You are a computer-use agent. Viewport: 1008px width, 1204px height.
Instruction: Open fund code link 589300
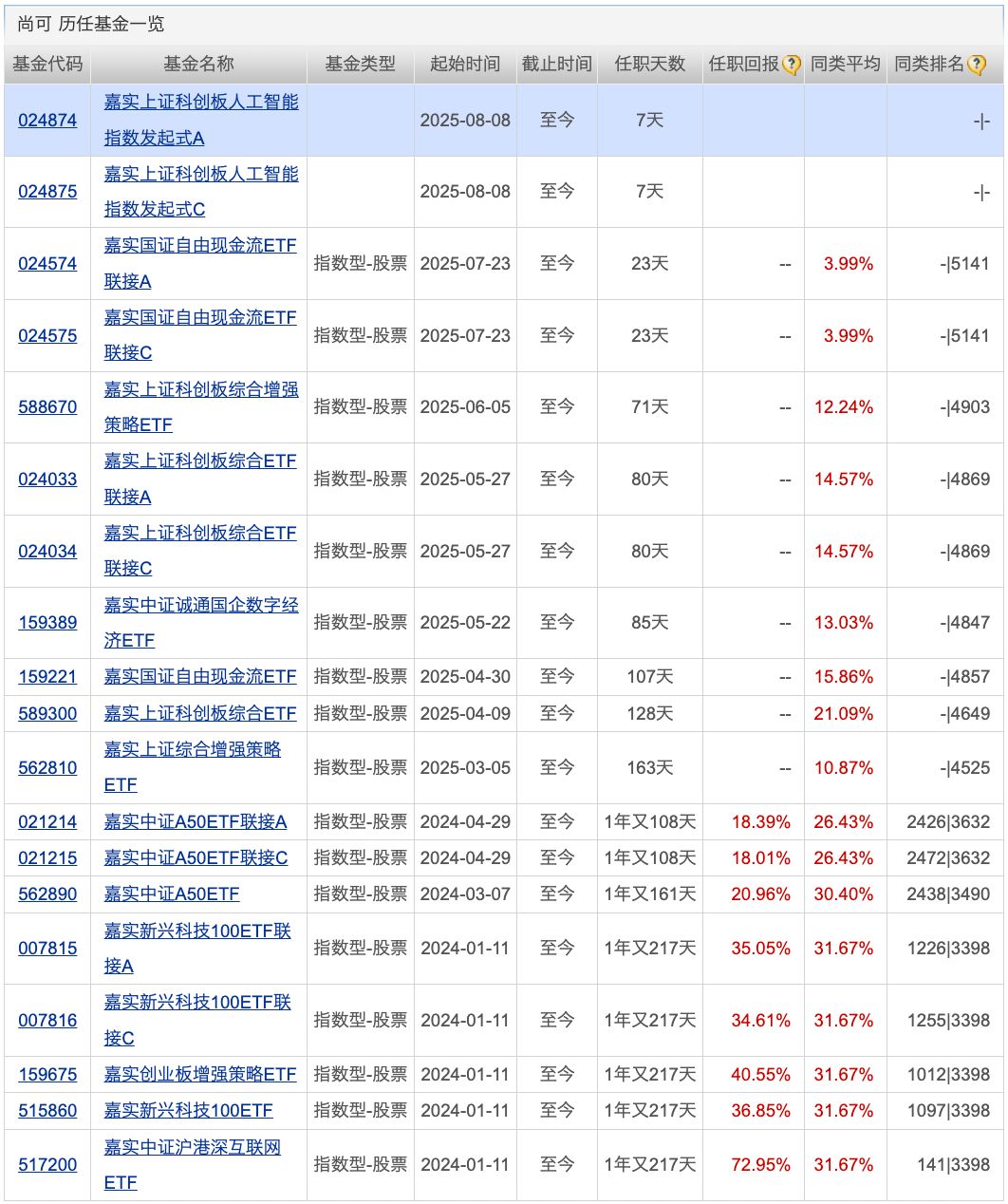[x=47, y=714]
